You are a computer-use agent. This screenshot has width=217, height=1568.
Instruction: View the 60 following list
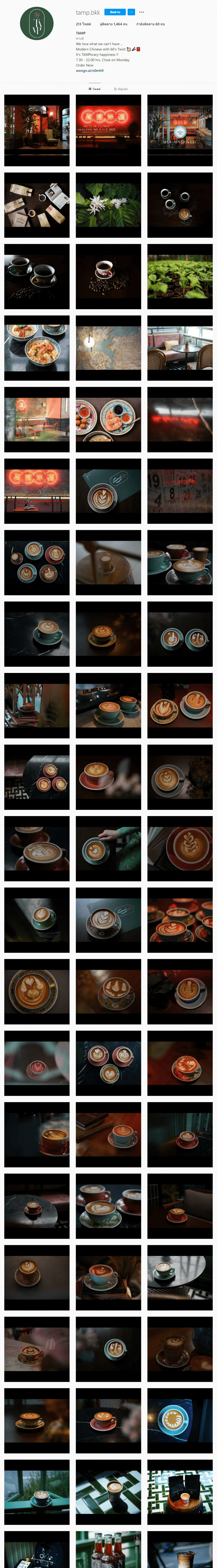150,24
